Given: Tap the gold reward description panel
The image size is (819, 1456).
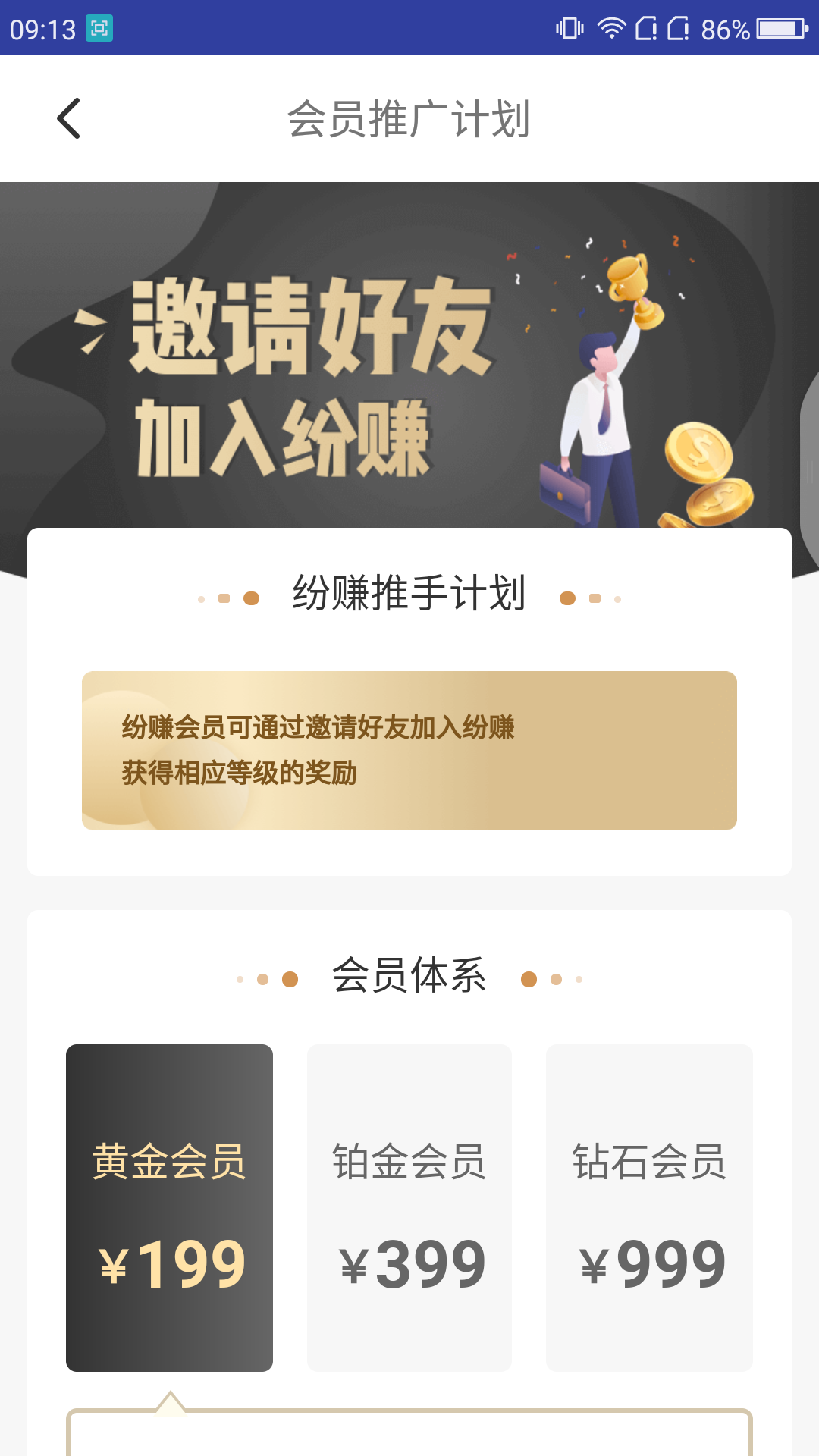Looking at the screenshot, I should point(409,751).
